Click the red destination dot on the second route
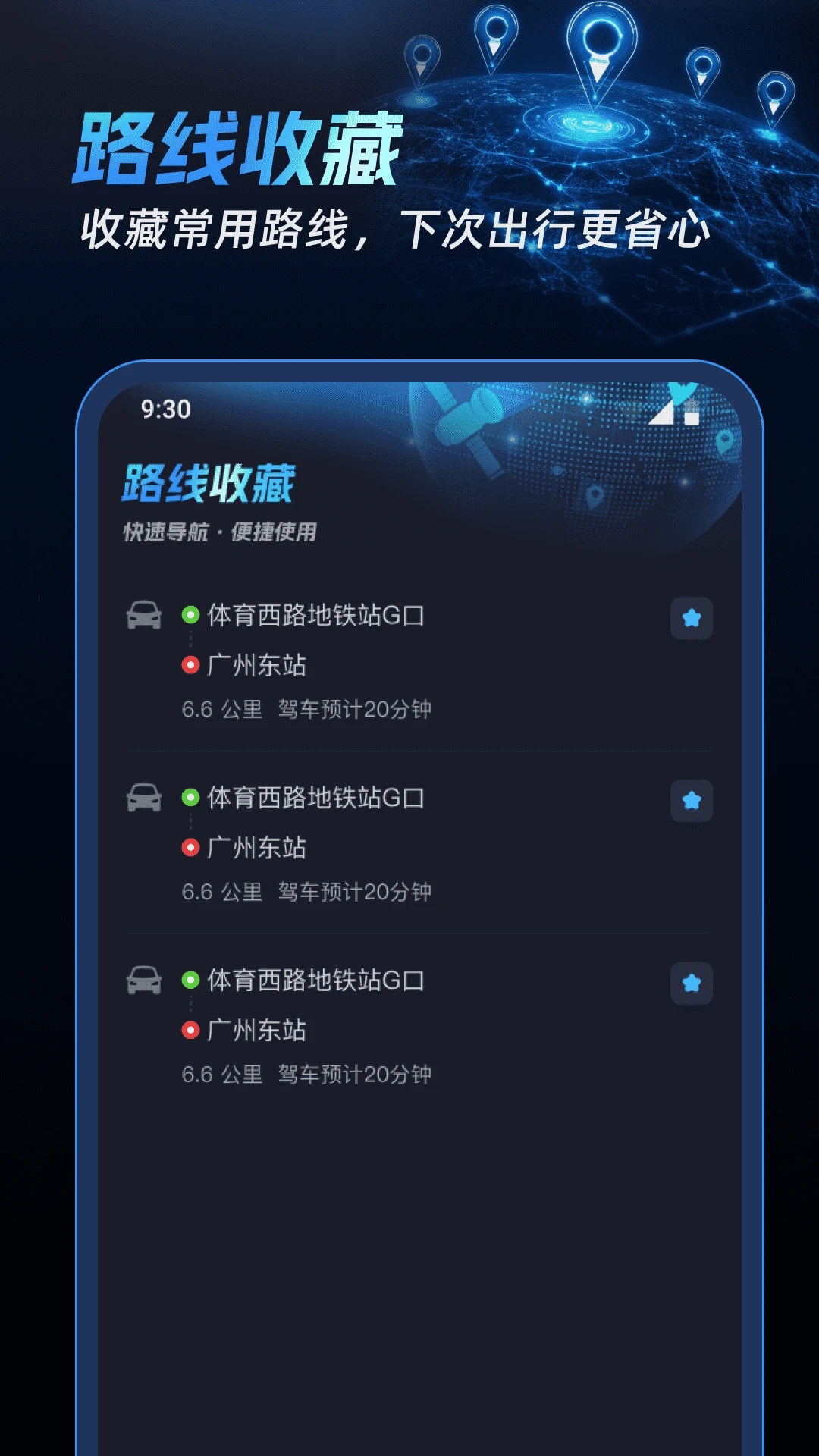The image size is (819, 1456). point(190,846)
